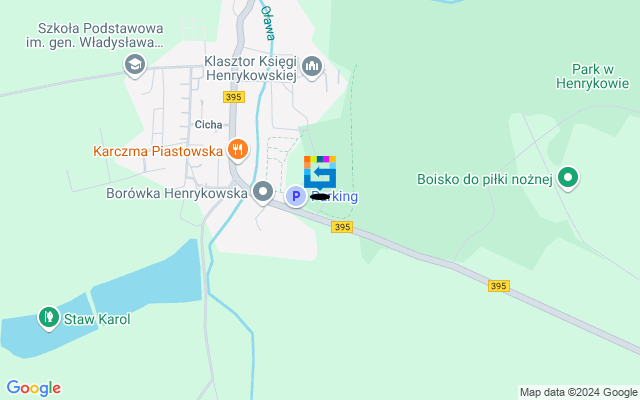Screen dimensions: 640x400
Task: Select the Parking marker
Action: coord(296,197)
